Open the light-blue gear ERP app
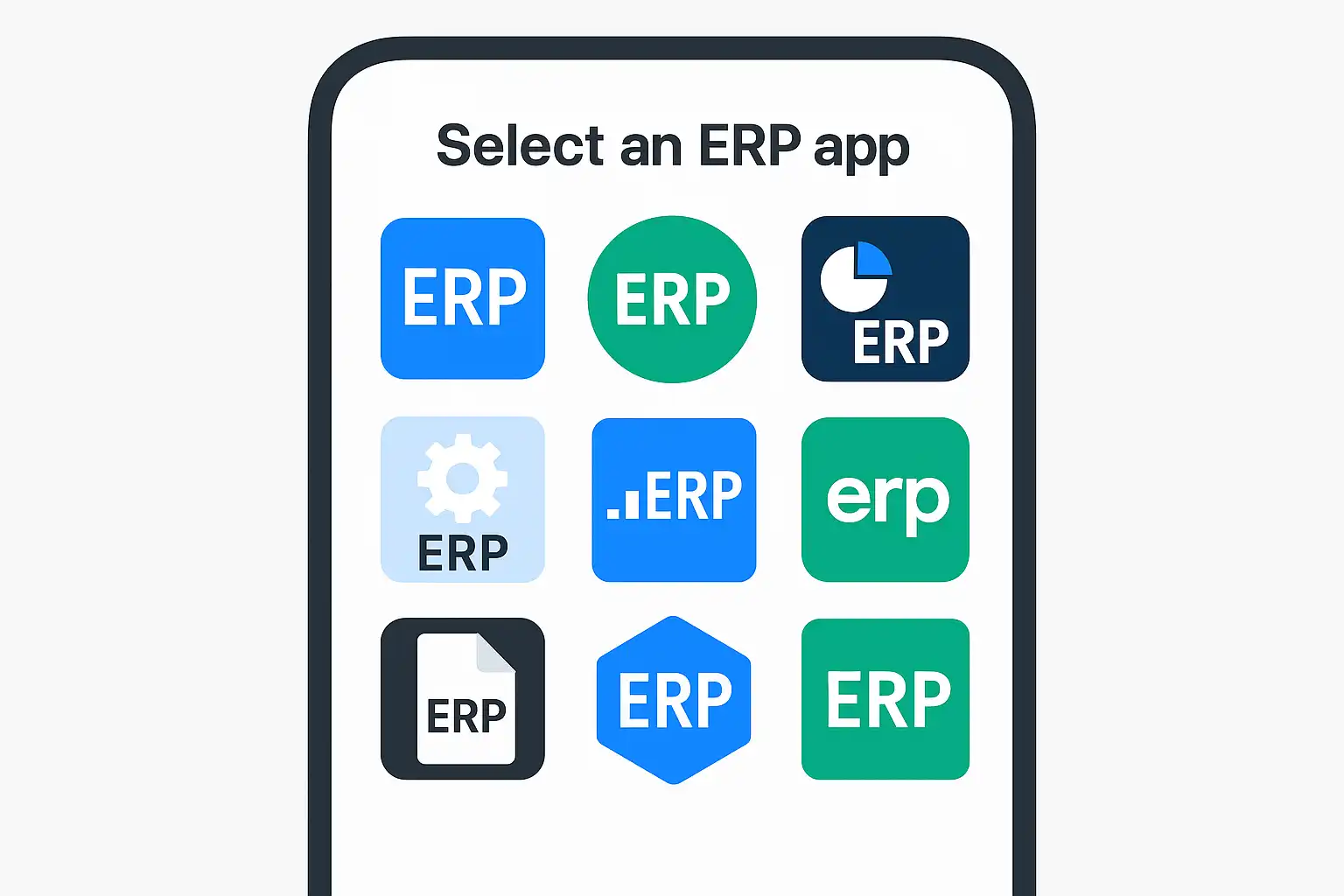The height and width of the screenshot is (896, 1344). [463, 500]
